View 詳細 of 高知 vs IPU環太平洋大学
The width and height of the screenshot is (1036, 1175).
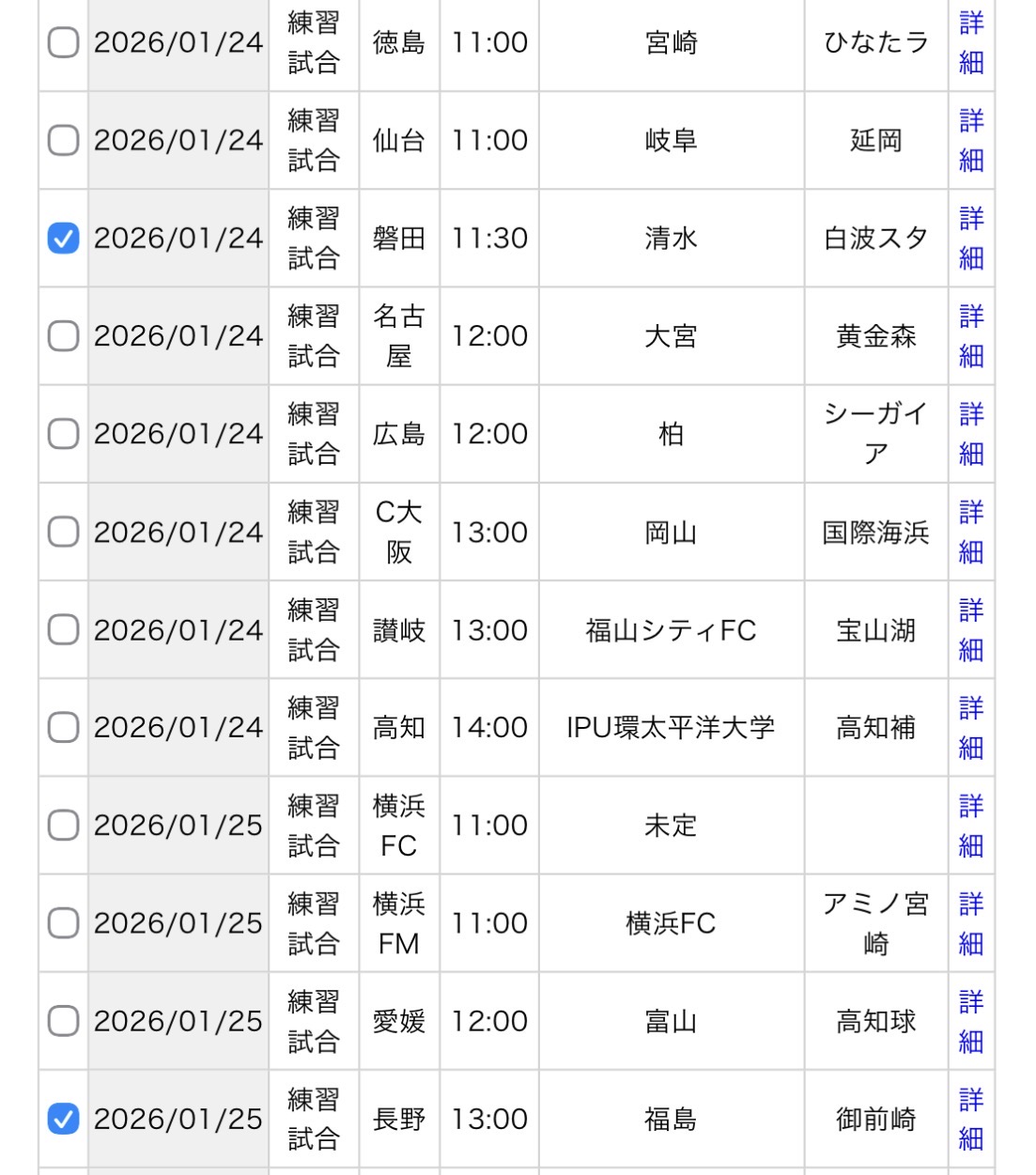pos(971,728)
